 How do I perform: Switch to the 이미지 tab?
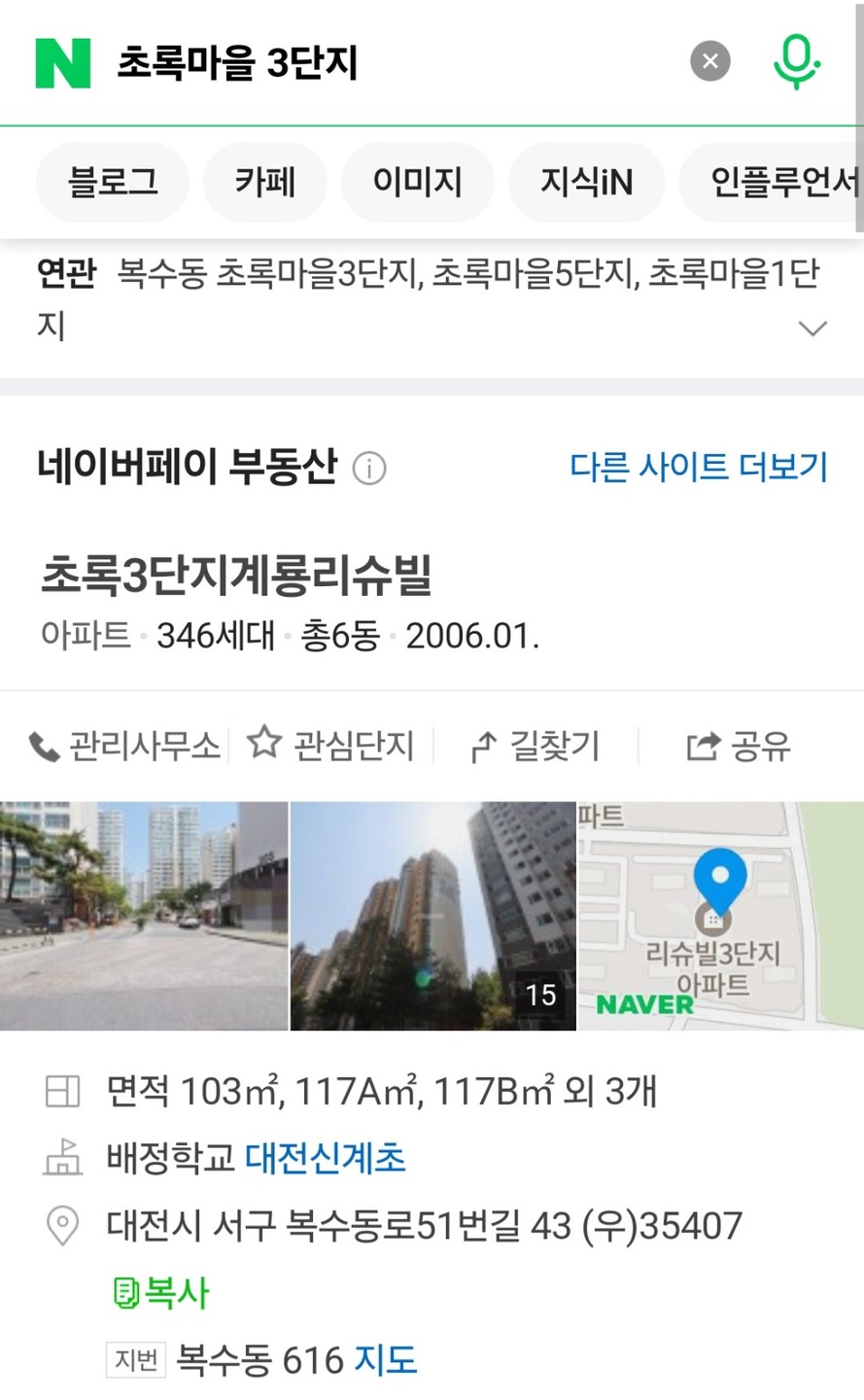click(418, 182)
